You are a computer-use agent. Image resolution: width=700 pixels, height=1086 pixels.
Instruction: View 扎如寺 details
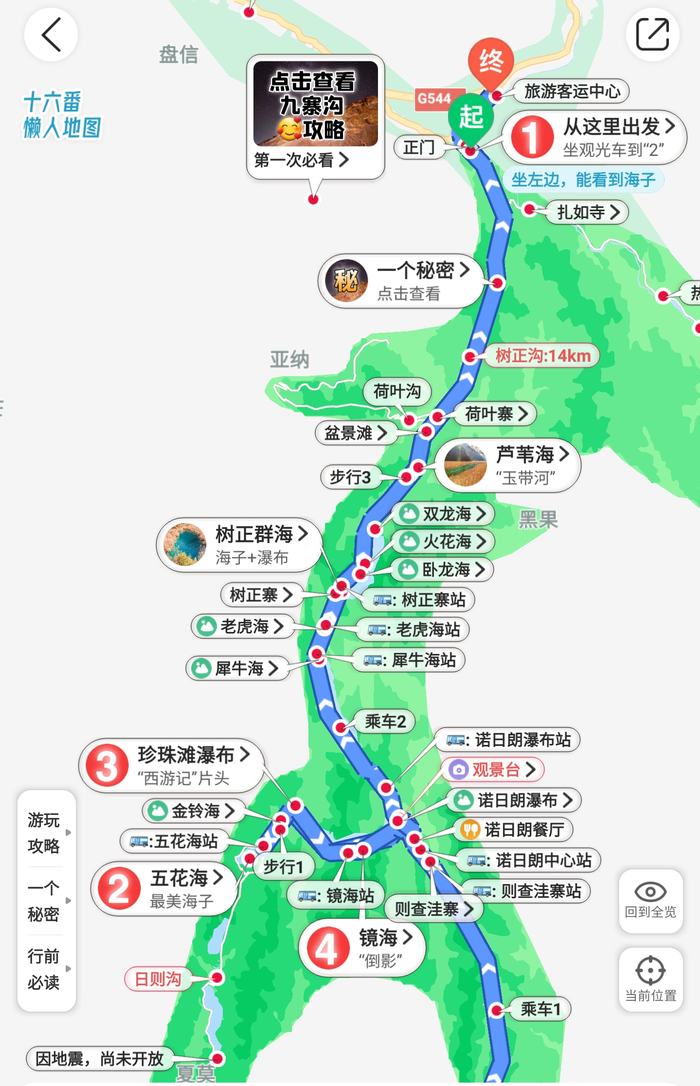coord(586,212)
